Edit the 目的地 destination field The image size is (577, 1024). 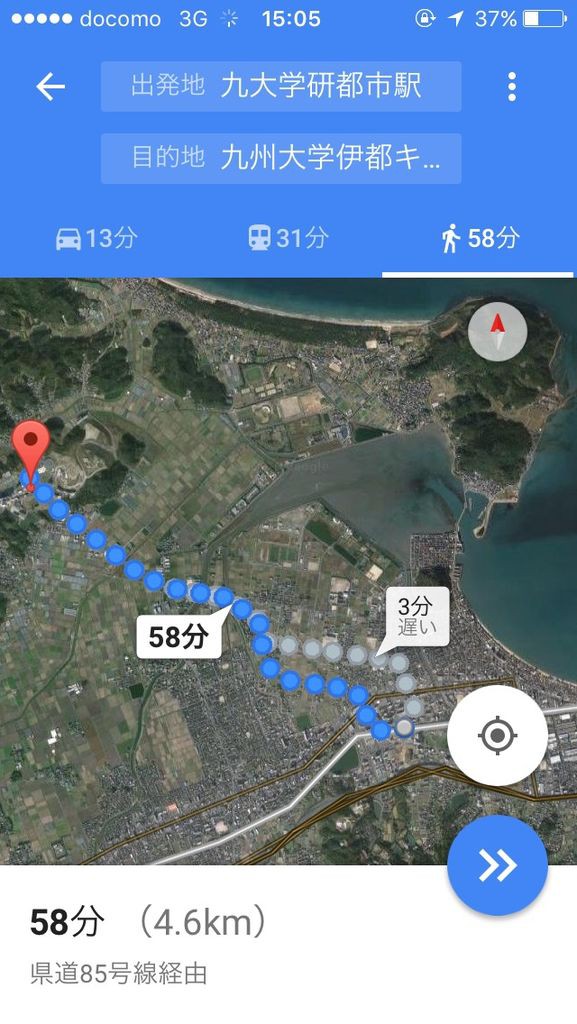281,158
